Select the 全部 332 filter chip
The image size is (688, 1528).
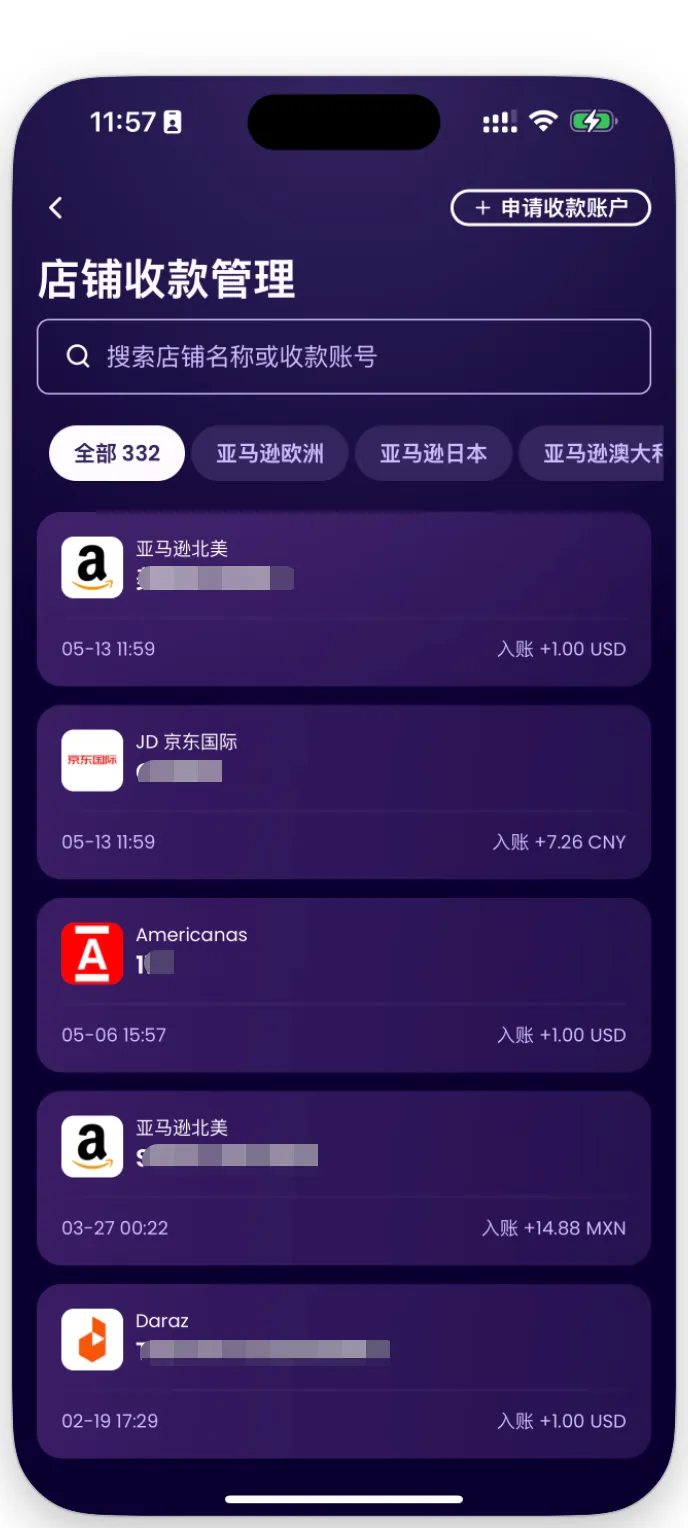click(x=117, y=453)
